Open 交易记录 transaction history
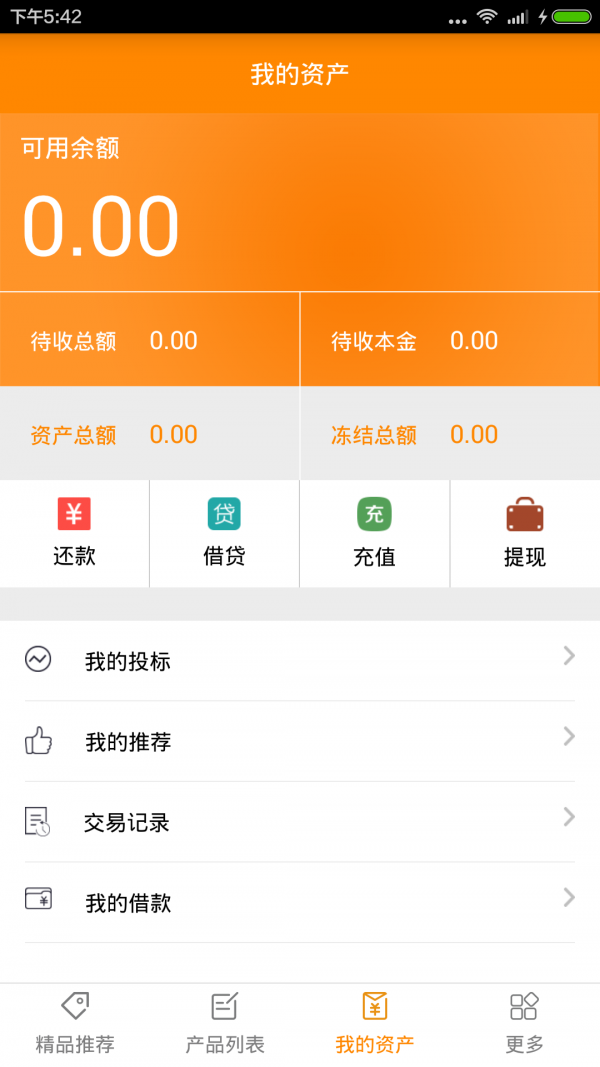Screen dimensions: 600x1067 [300, 822]
